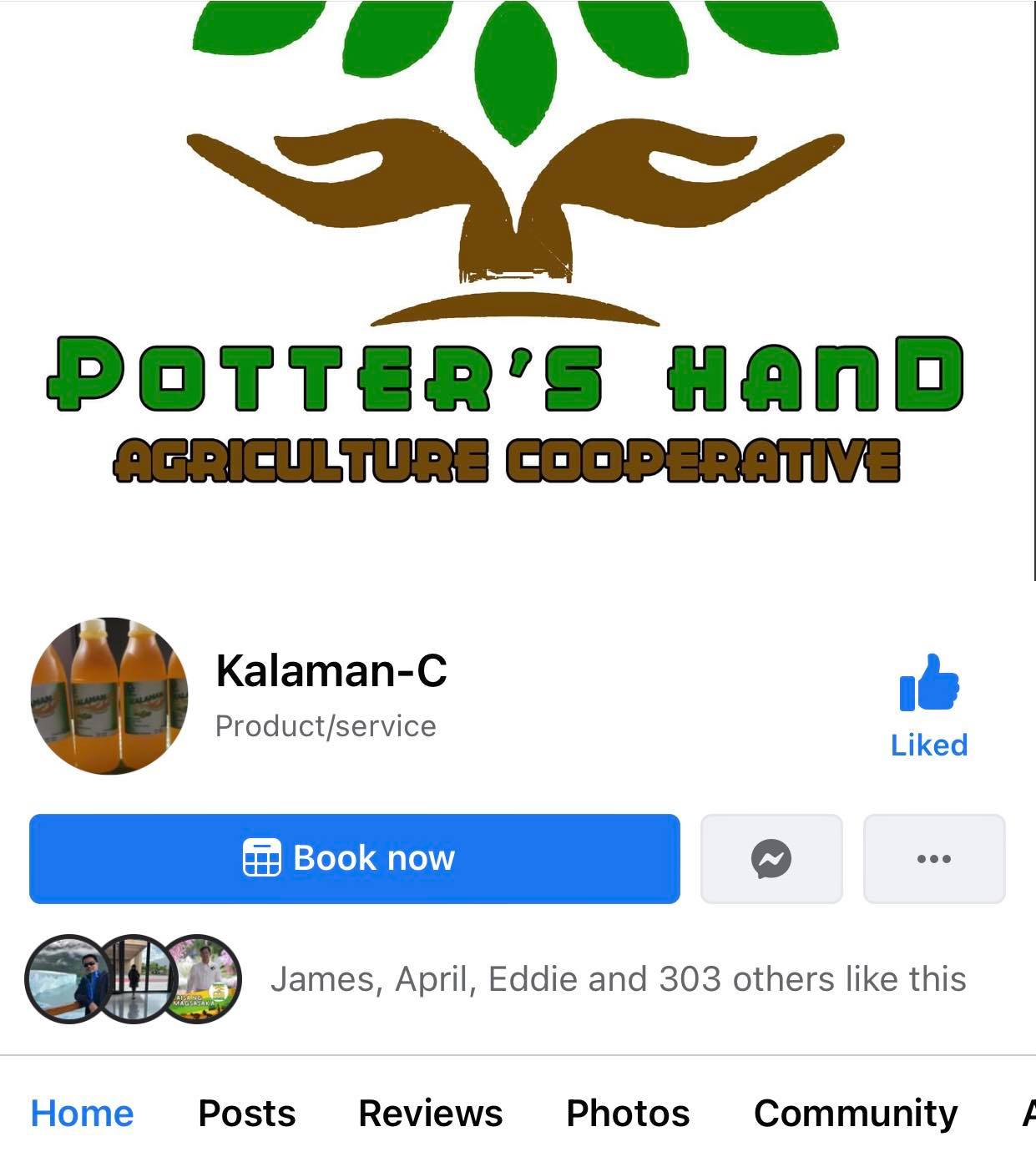
Task: Switch to the Reviews tab
Action: coord(430,1113)
